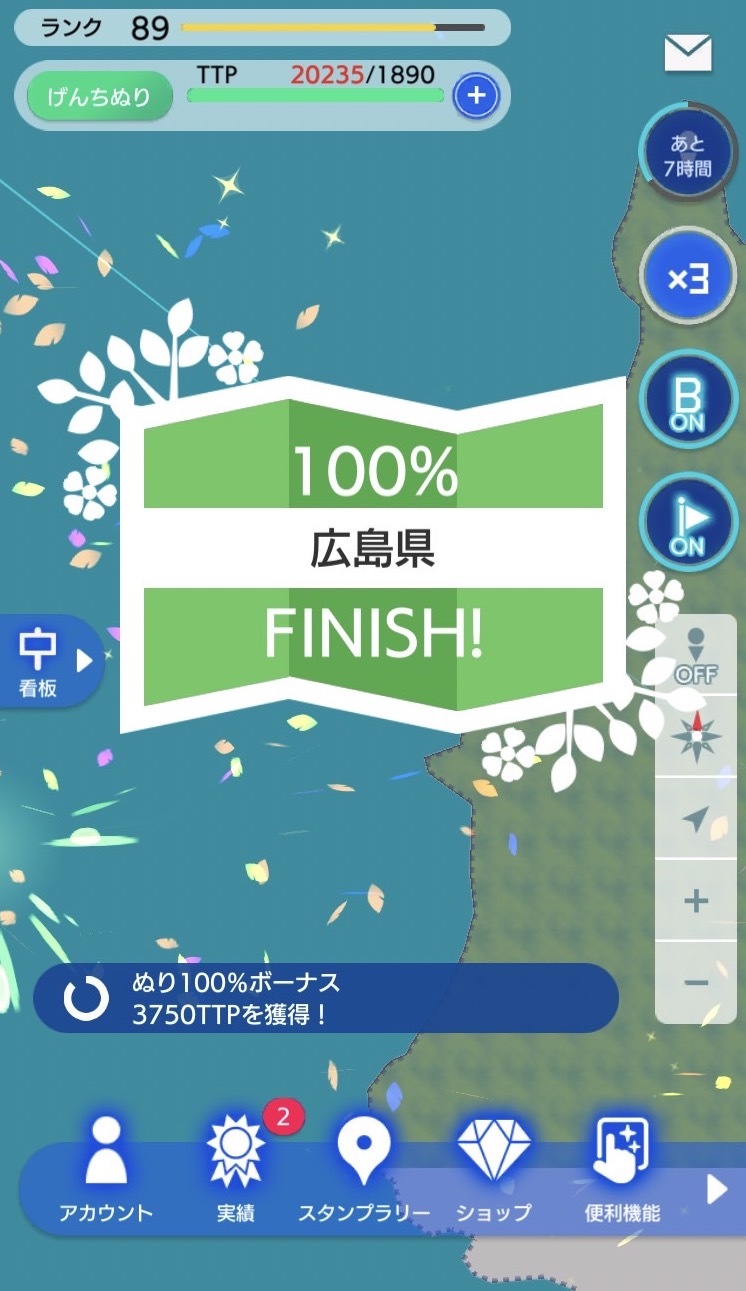The height and width of the screenshot is (1291, 746).
Task: Tap the げんちぬり button
Action: point(100,97)
